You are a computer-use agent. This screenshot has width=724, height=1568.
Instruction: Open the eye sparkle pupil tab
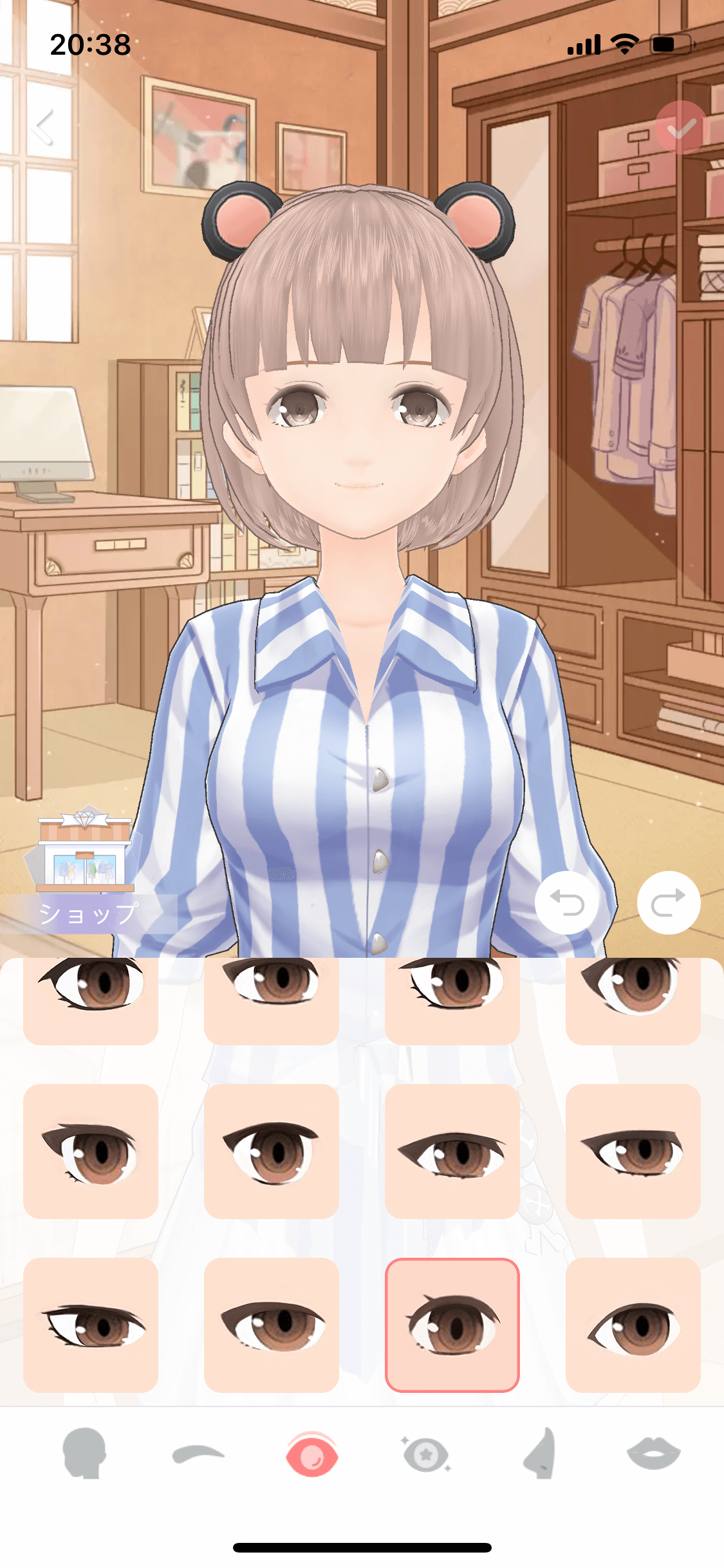click(425, 1453)
